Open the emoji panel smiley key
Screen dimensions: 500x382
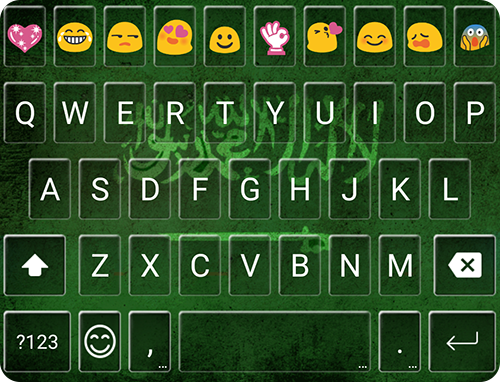point(100,342)
